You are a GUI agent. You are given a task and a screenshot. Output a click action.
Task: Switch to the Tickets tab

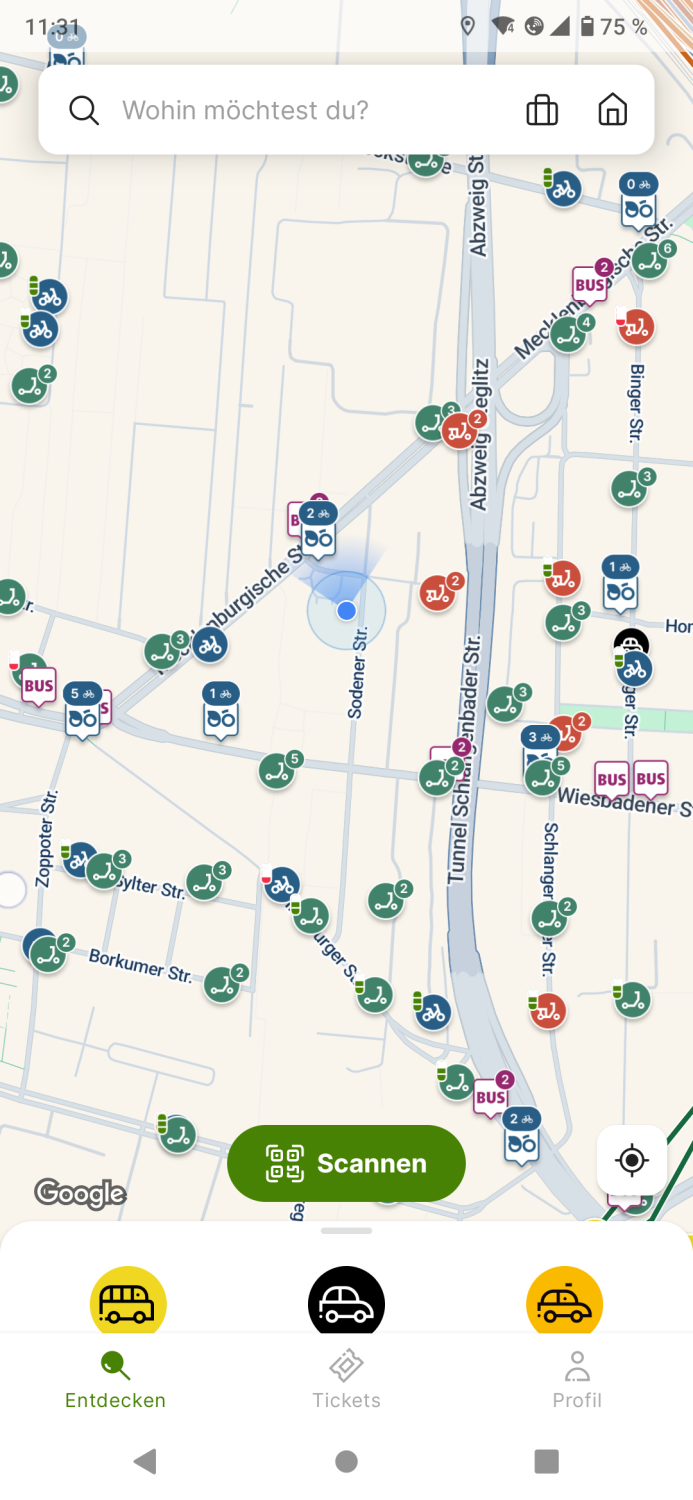tap(346, 1380)
